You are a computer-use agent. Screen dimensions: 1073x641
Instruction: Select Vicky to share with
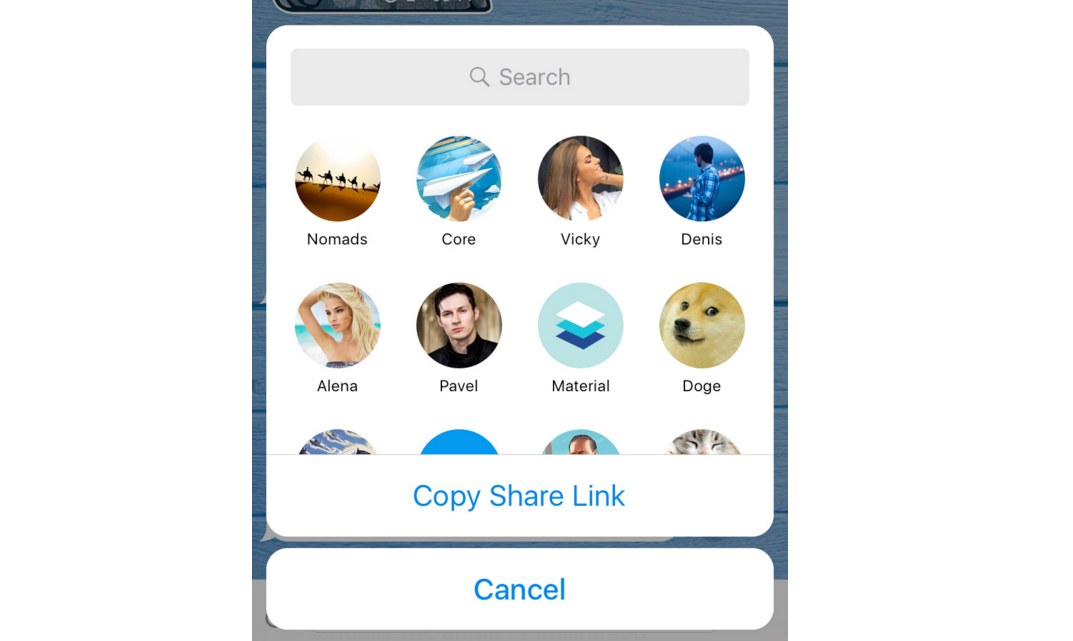point(580,180)
